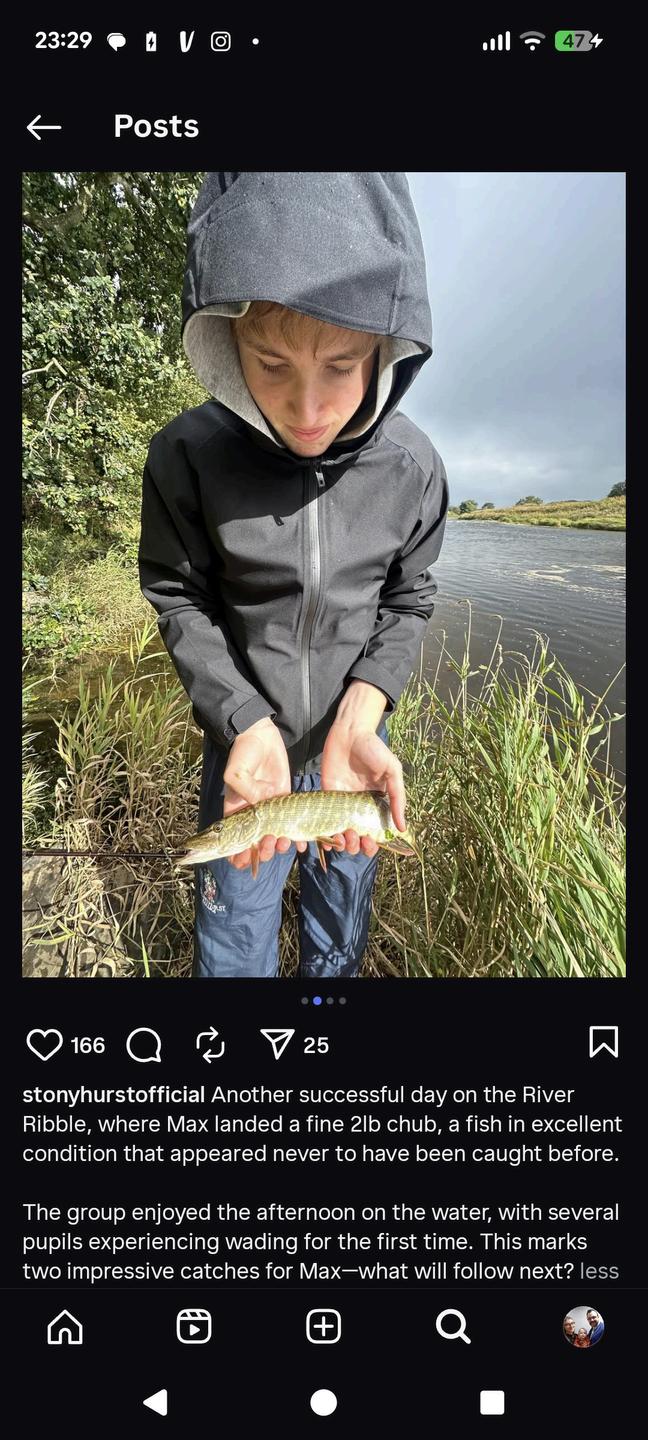This screenshot has height=1440, width=648.
Task: Open the stonyhurstofficial profile from the caption
Action: point(113,1095)
